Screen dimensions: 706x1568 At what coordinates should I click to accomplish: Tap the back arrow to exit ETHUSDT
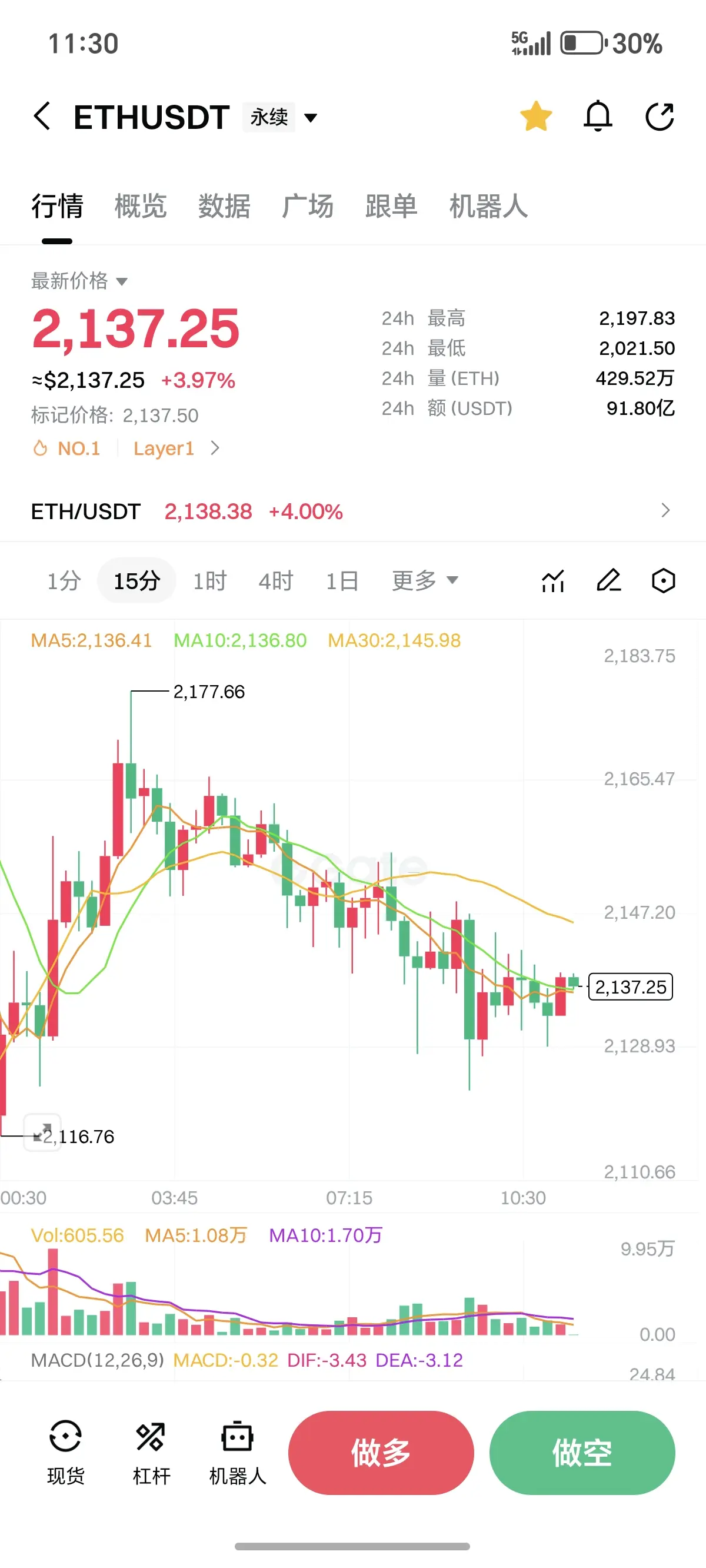click(41, 117)
